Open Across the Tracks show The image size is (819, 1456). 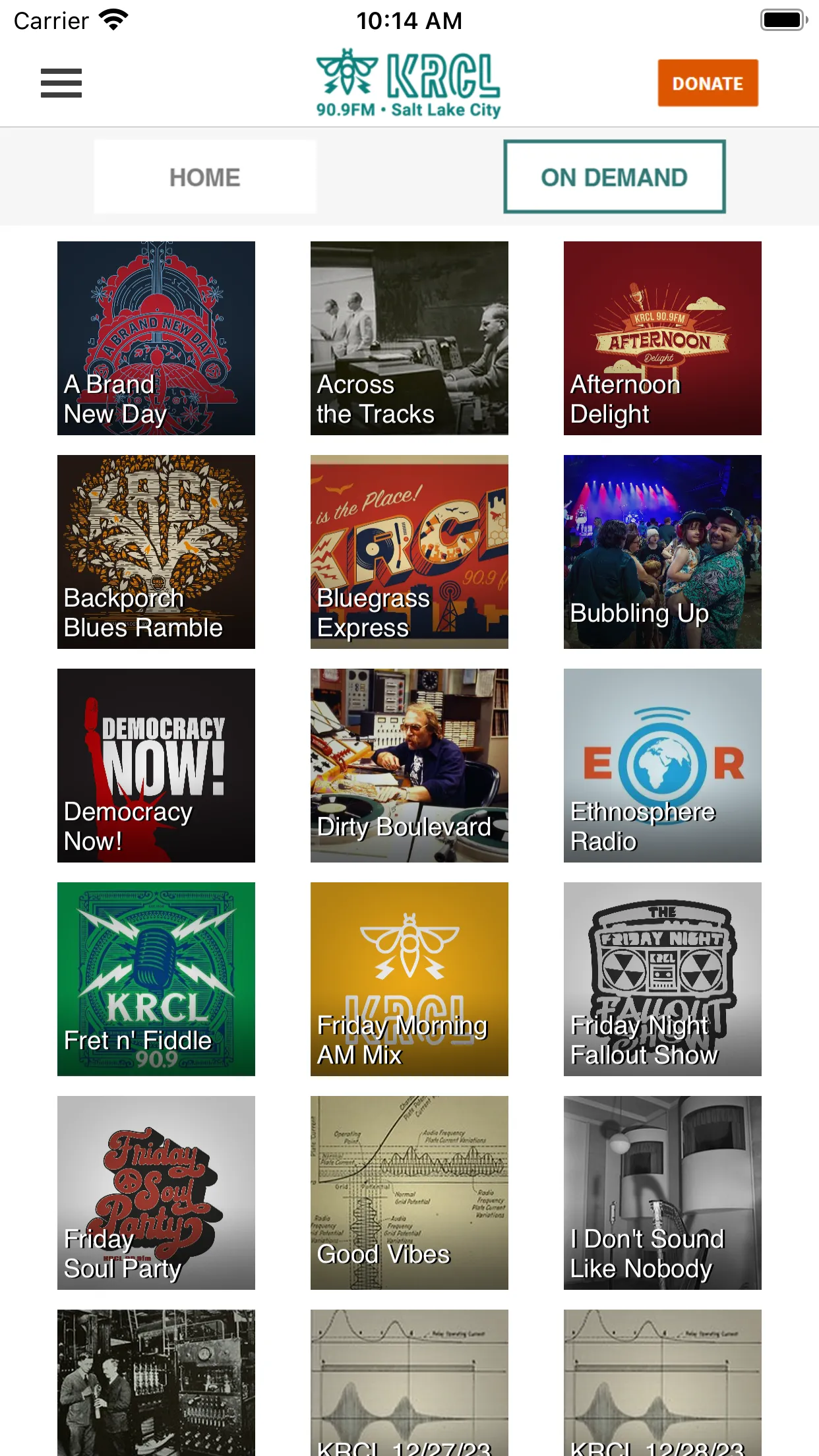[x=409, y=338]
